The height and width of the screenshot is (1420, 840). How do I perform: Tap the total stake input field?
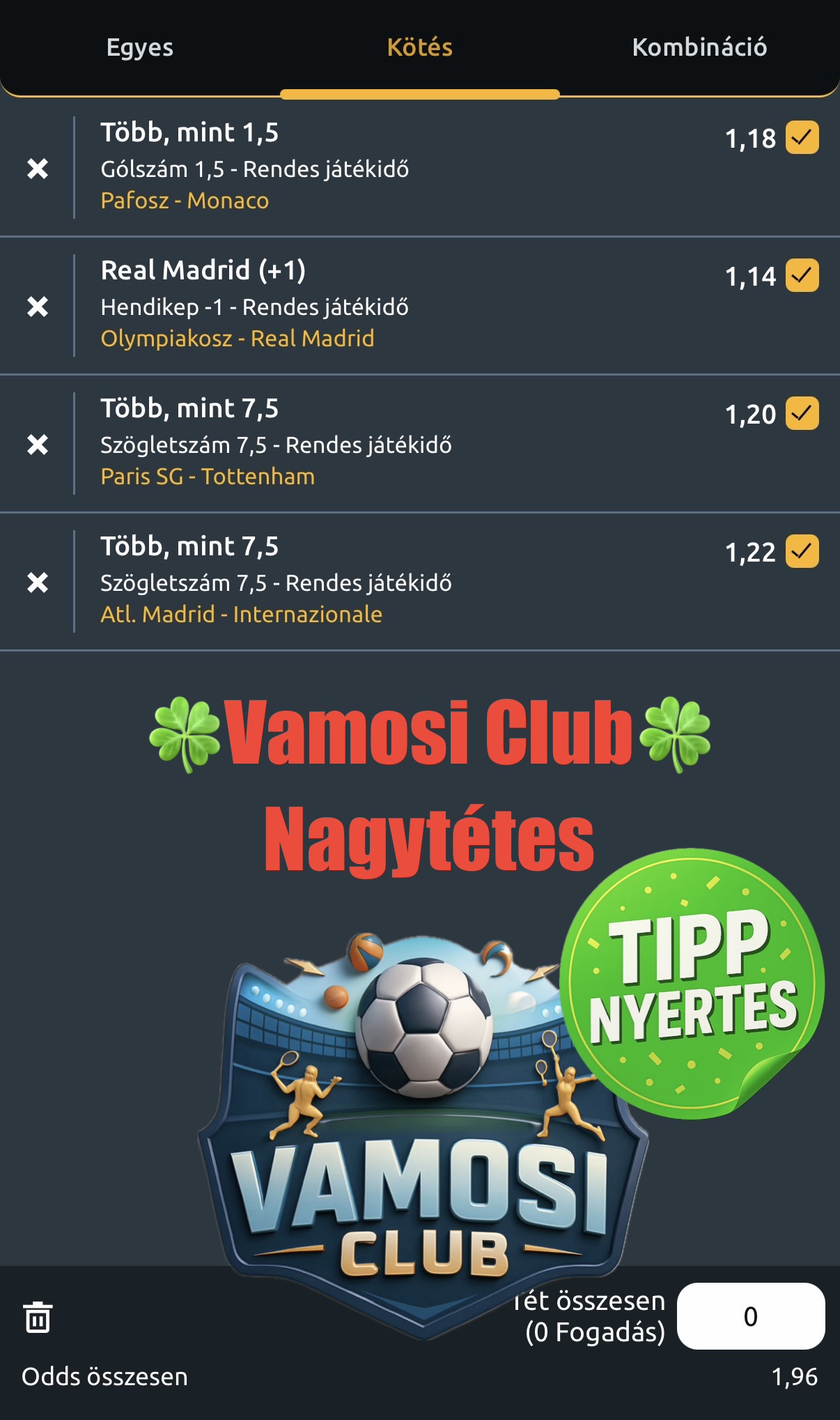coord(751,1316)
